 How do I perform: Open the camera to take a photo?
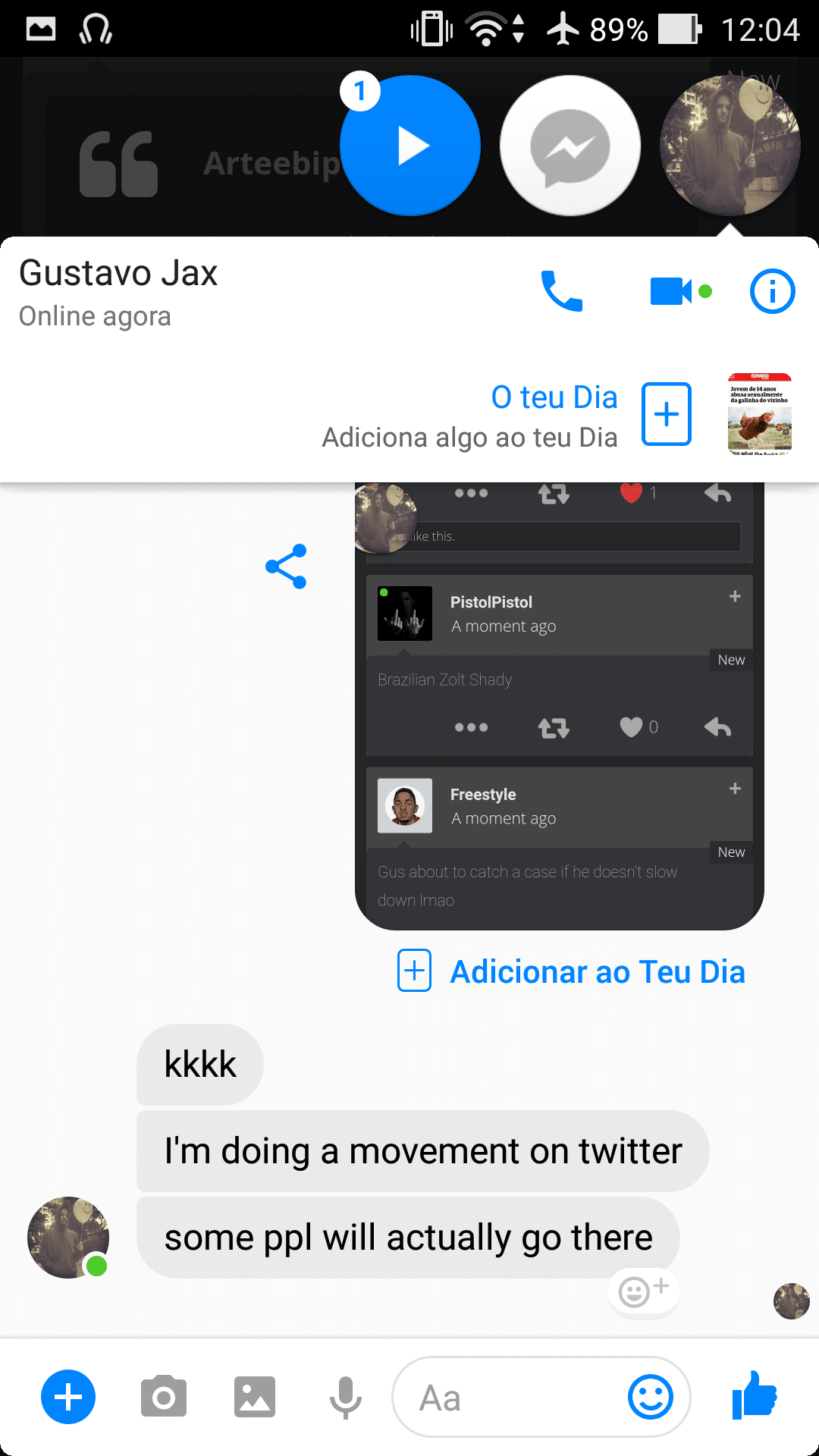[164, 1397]
